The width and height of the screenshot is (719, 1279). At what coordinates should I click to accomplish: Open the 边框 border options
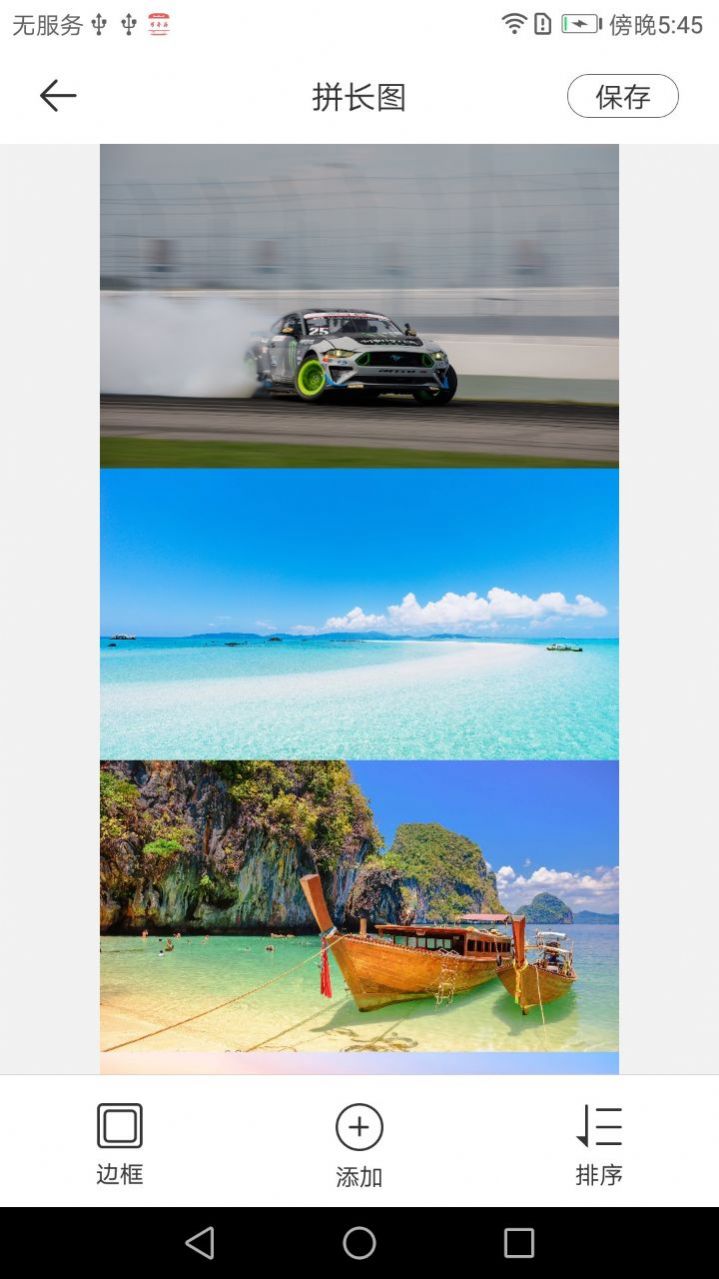point(120,1144)
